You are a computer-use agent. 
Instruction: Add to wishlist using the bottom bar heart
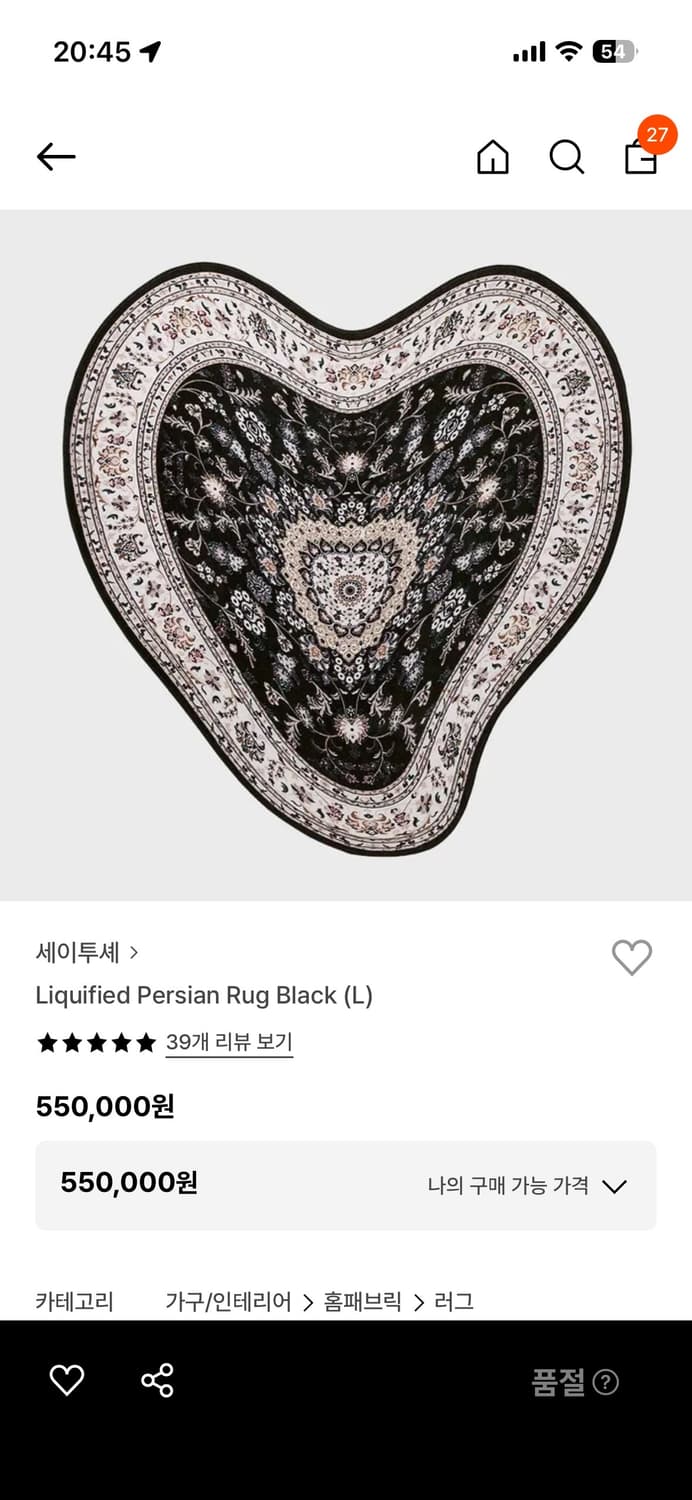coord(67,1381)
